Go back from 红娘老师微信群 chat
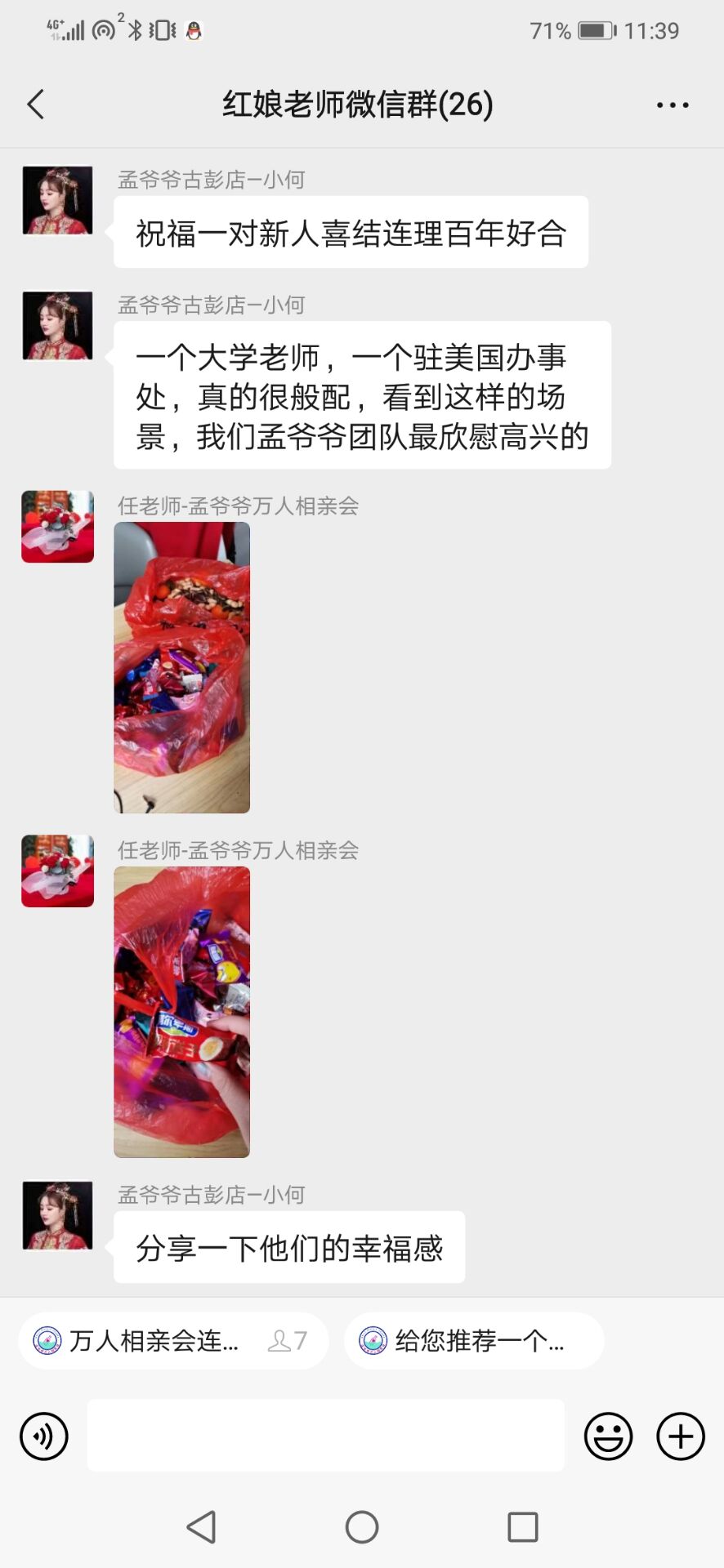This screenshot has height=1568, width=724. [36, 105]
